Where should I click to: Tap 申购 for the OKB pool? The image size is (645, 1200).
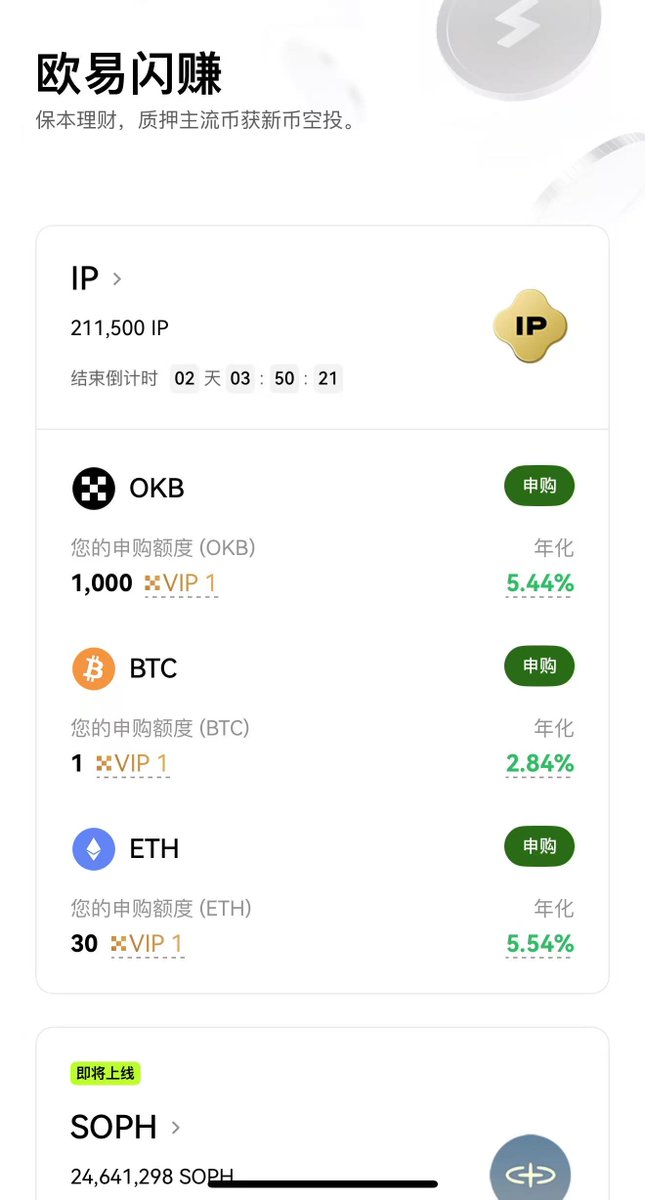coord(539,486)
